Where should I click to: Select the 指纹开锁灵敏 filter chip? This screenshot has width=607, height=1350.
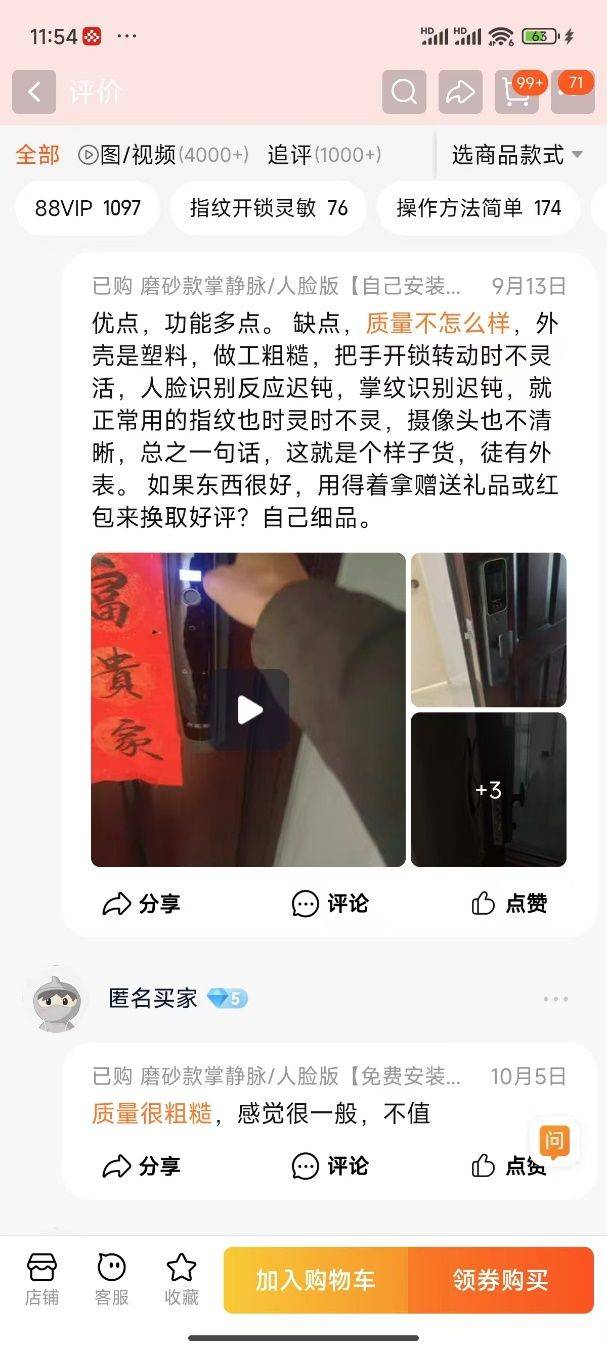pyautogui.click(x=268, y=208)
